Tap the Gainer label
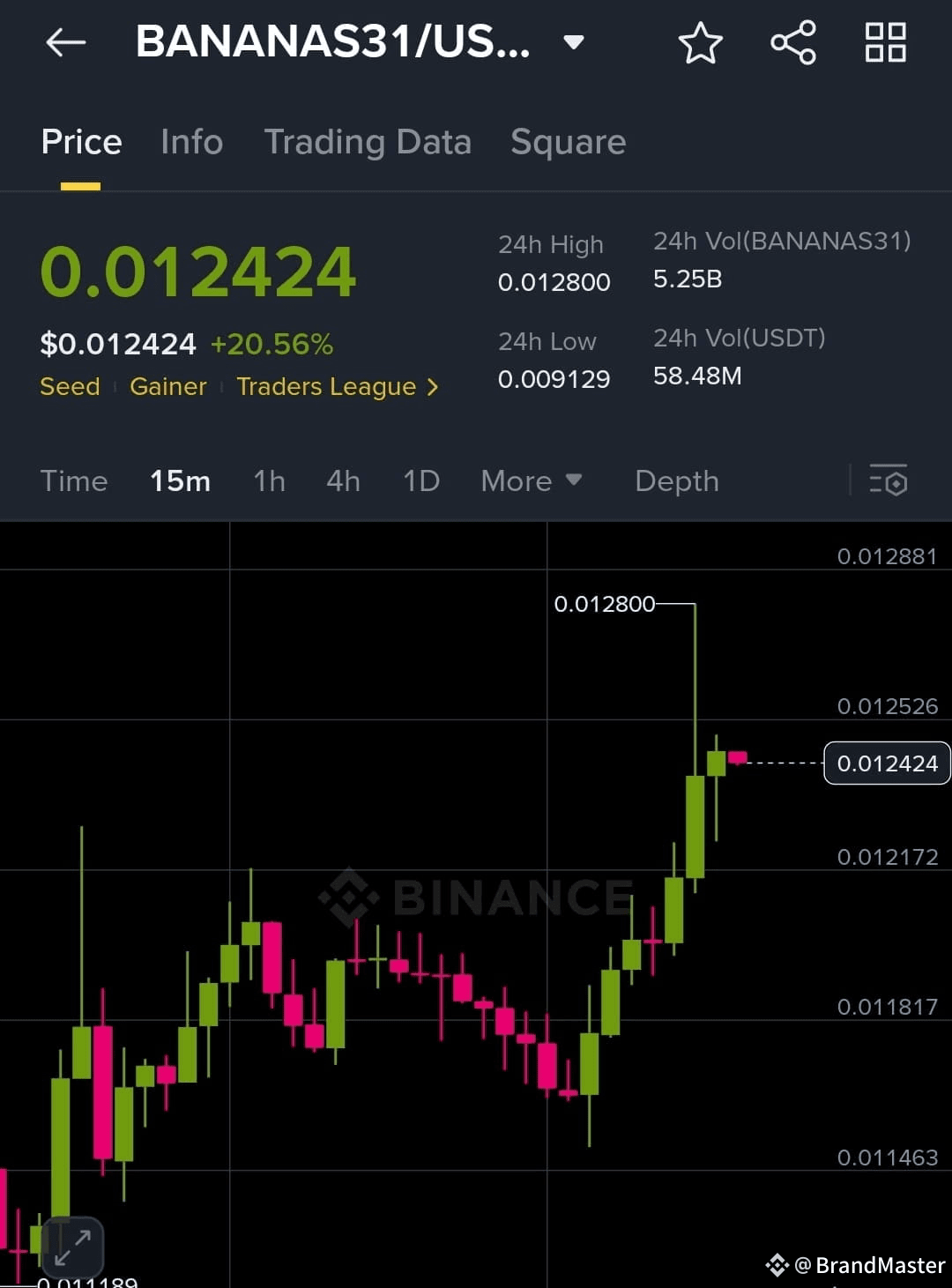 point(168,386)
